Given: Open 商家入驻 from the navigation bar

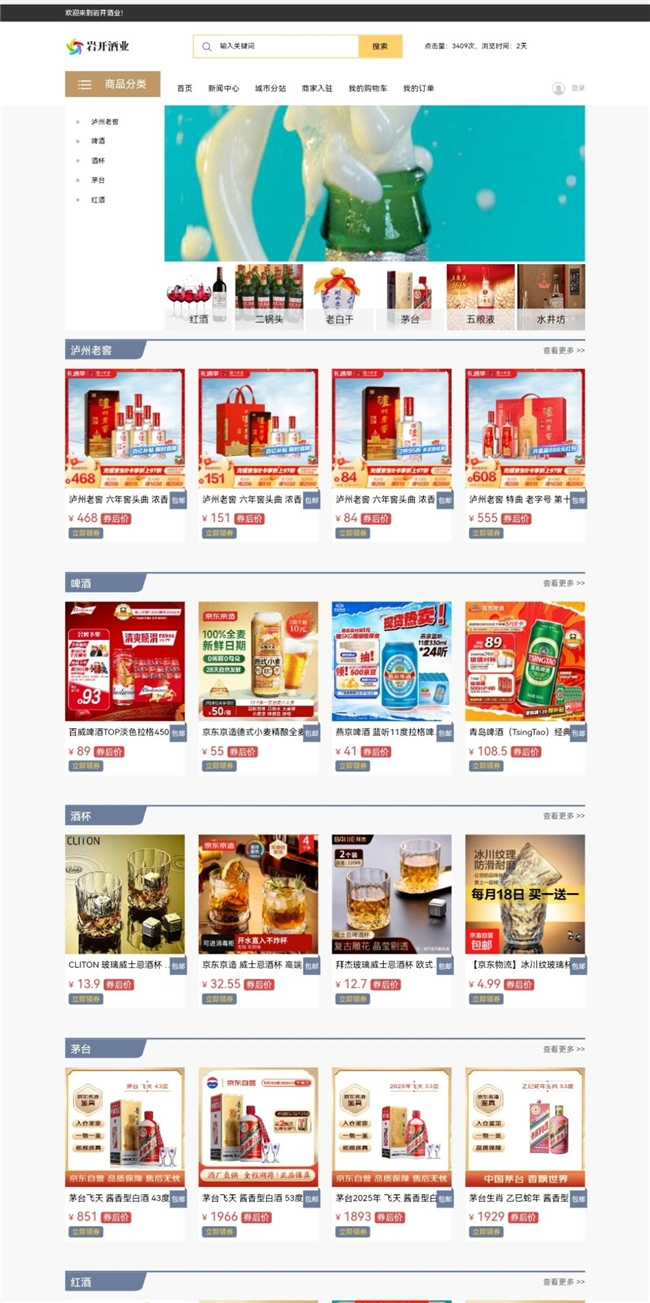Looking at the screenshot, I should pos(317,89).
